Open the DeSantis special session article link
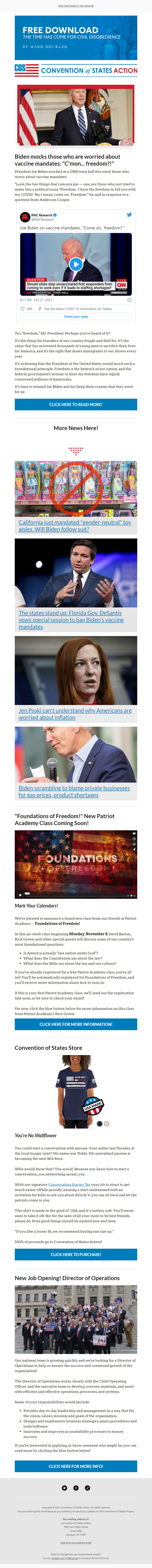Image resolution: width=152 pixels, height=1568 pixels. click(71, 620)
